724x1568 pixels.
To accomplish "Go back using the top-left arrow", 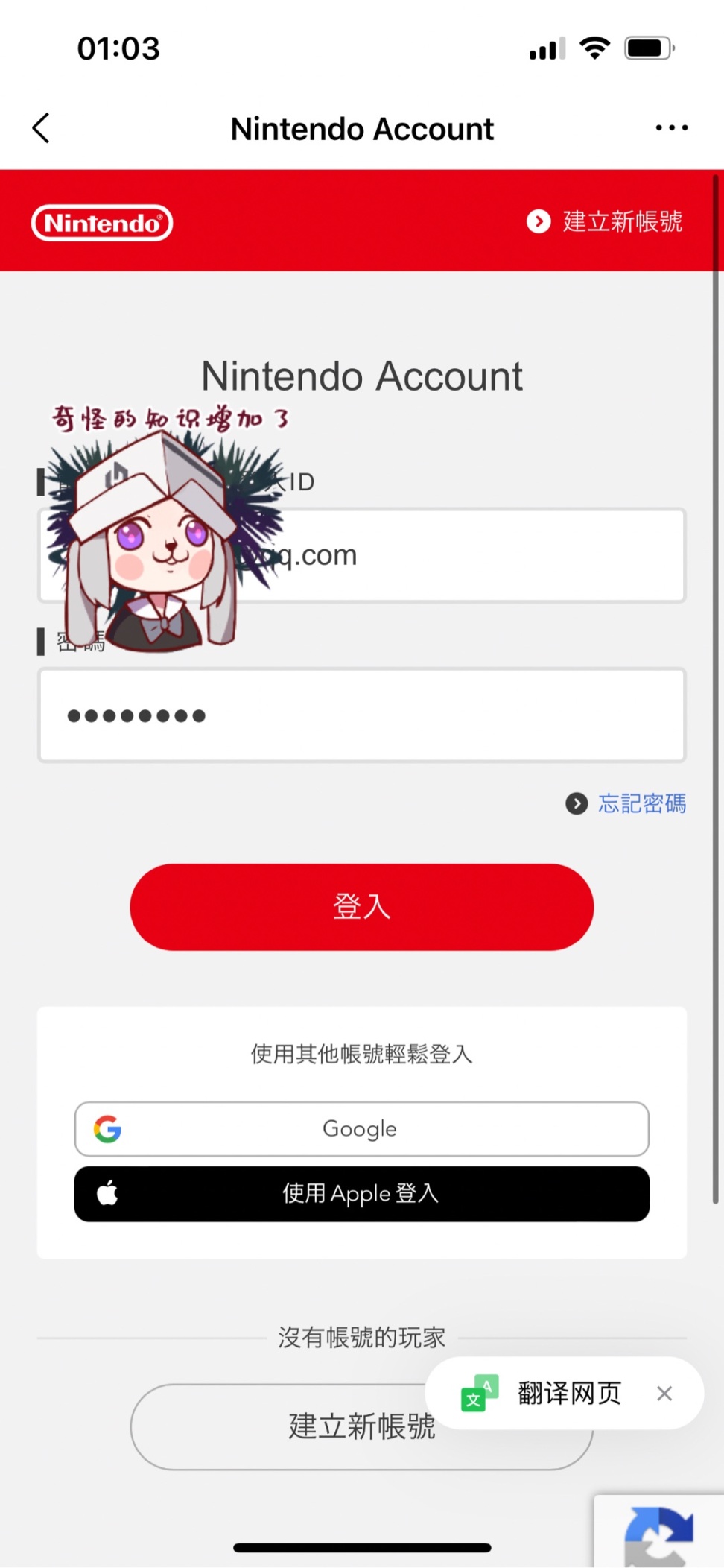I will [x=42, y=128].
